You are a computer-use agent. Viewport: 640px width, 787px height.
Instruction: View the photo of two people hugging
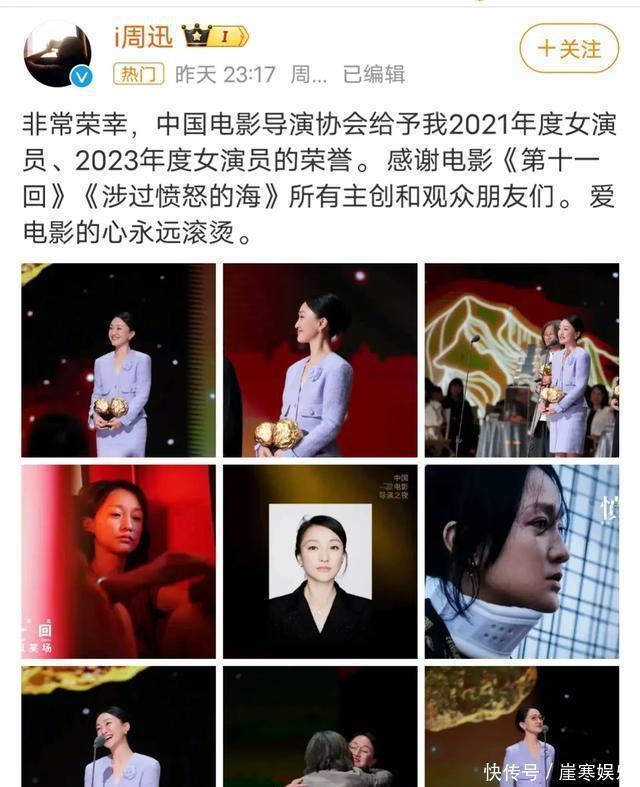pyautogui.click(x=320, y=727)
